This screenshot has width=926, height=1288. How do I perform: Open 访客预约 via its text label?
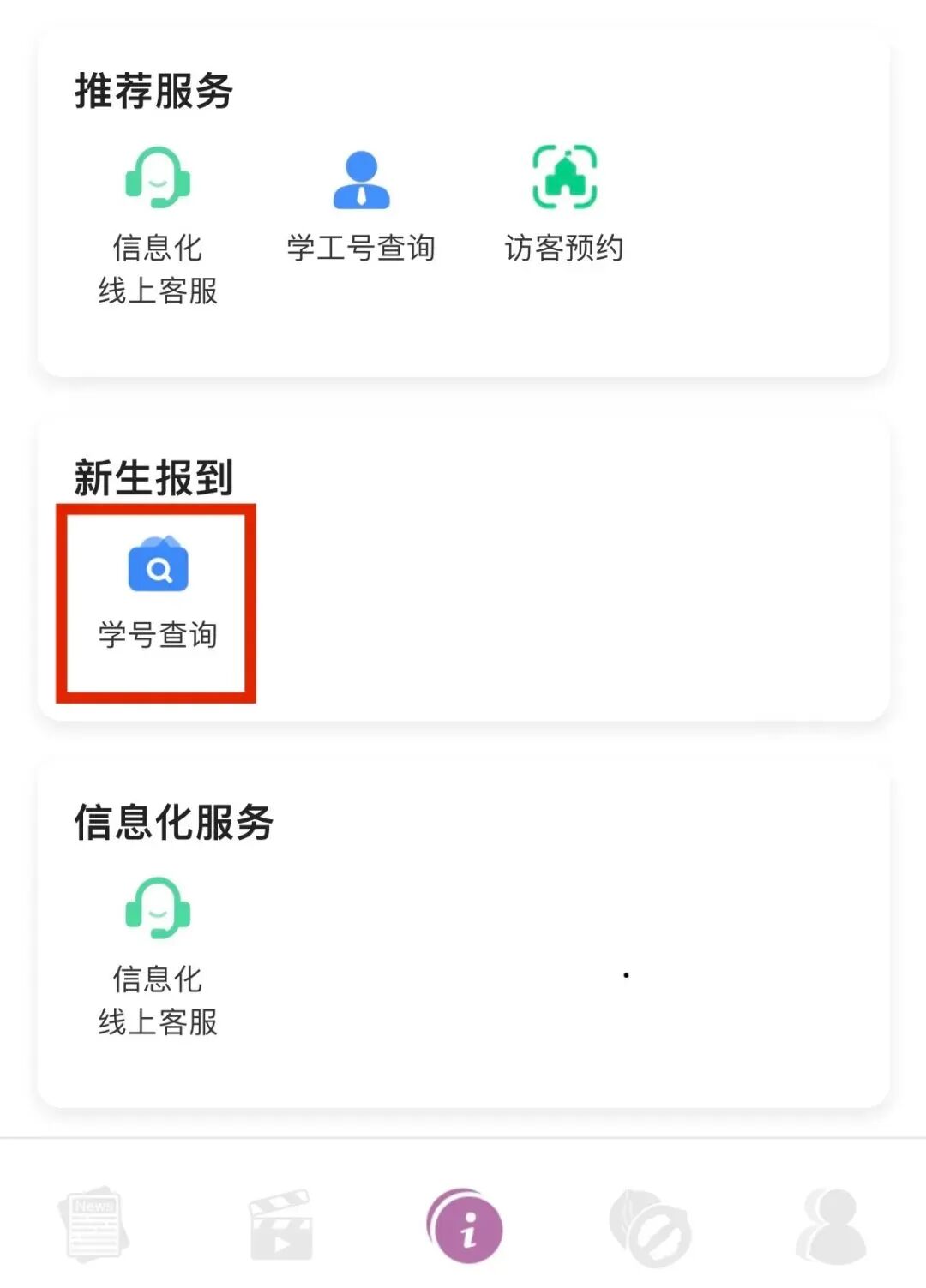tap(563, 249)
